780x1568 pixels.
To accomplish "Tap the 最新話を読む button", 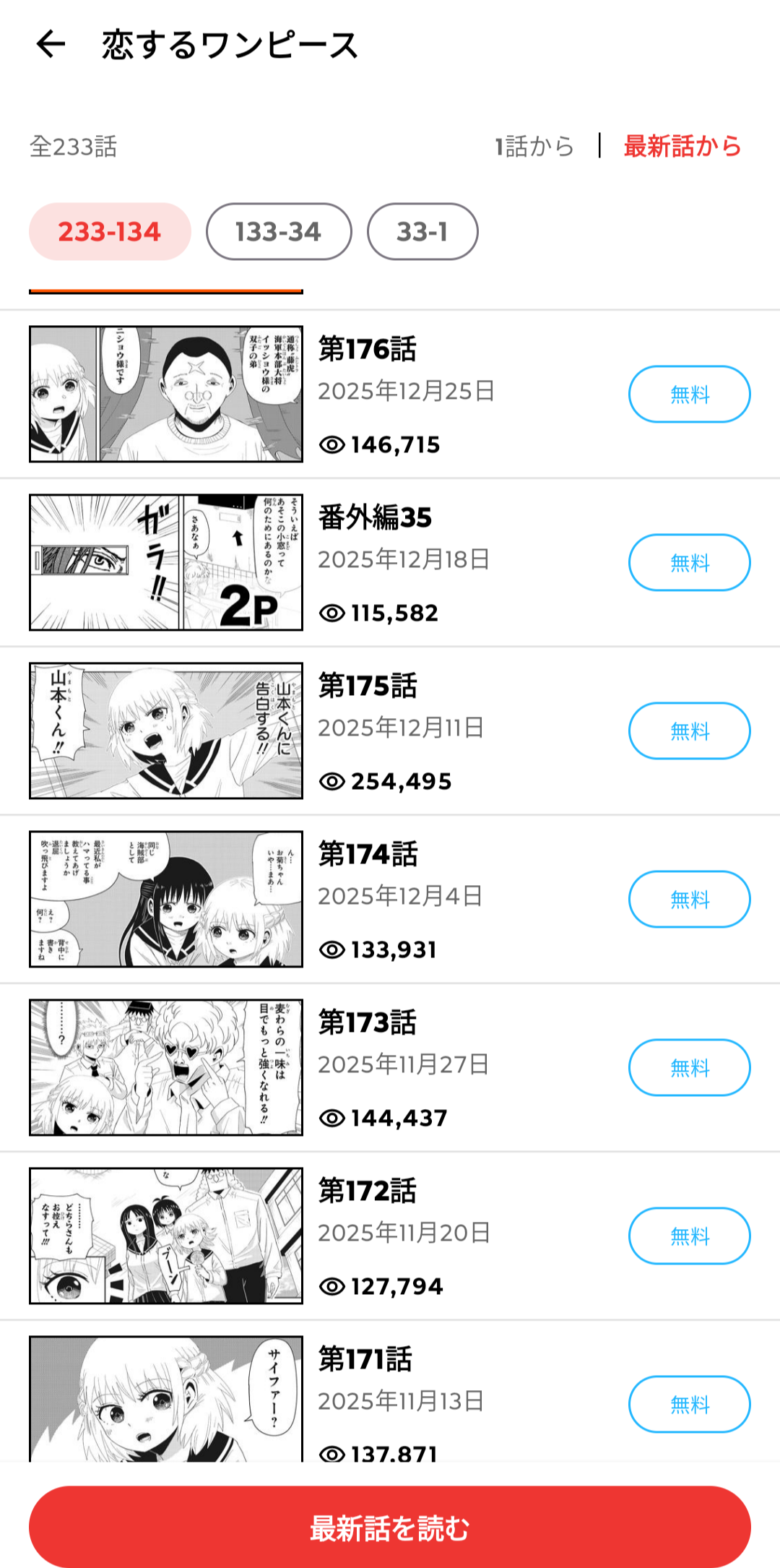I will 390,1527.
